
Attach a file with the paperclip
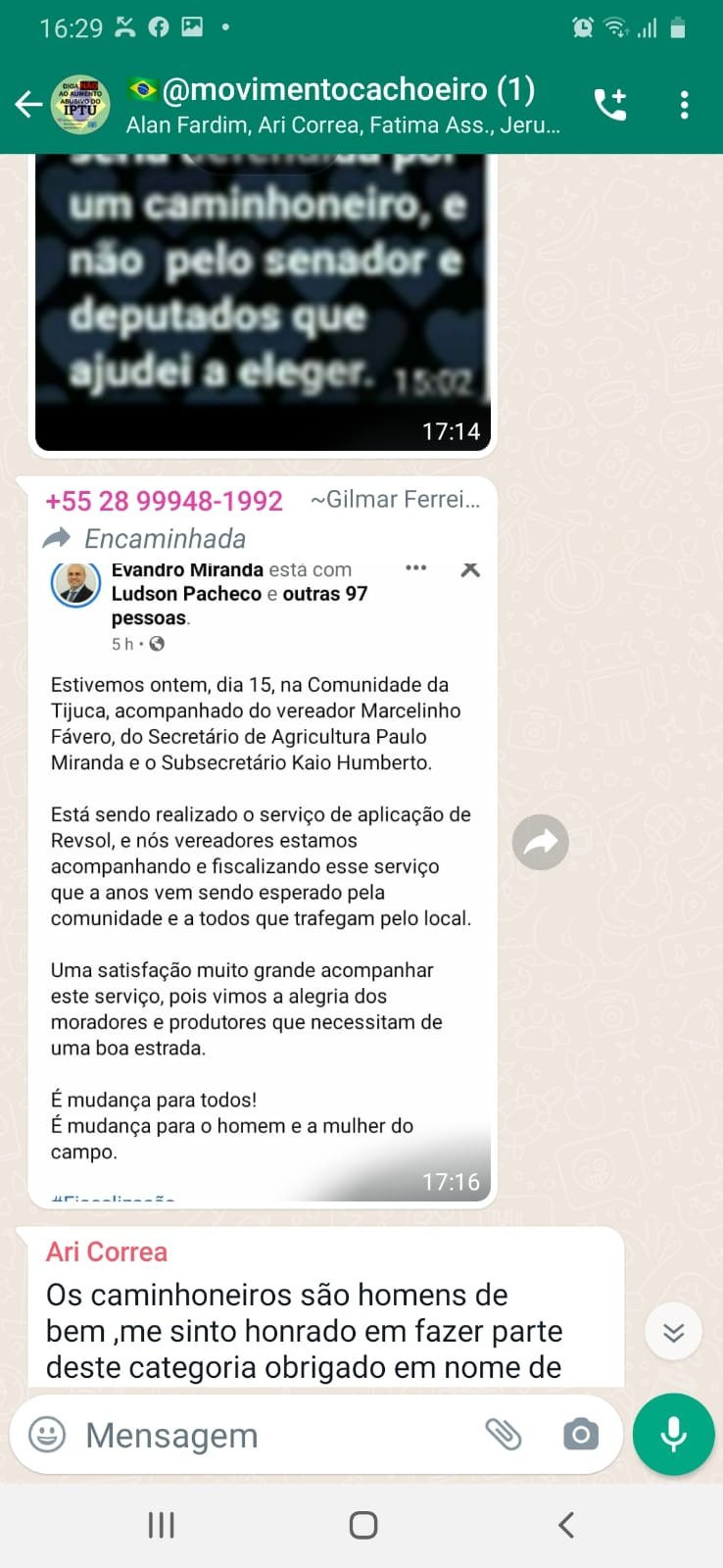tap(504, 1435)
